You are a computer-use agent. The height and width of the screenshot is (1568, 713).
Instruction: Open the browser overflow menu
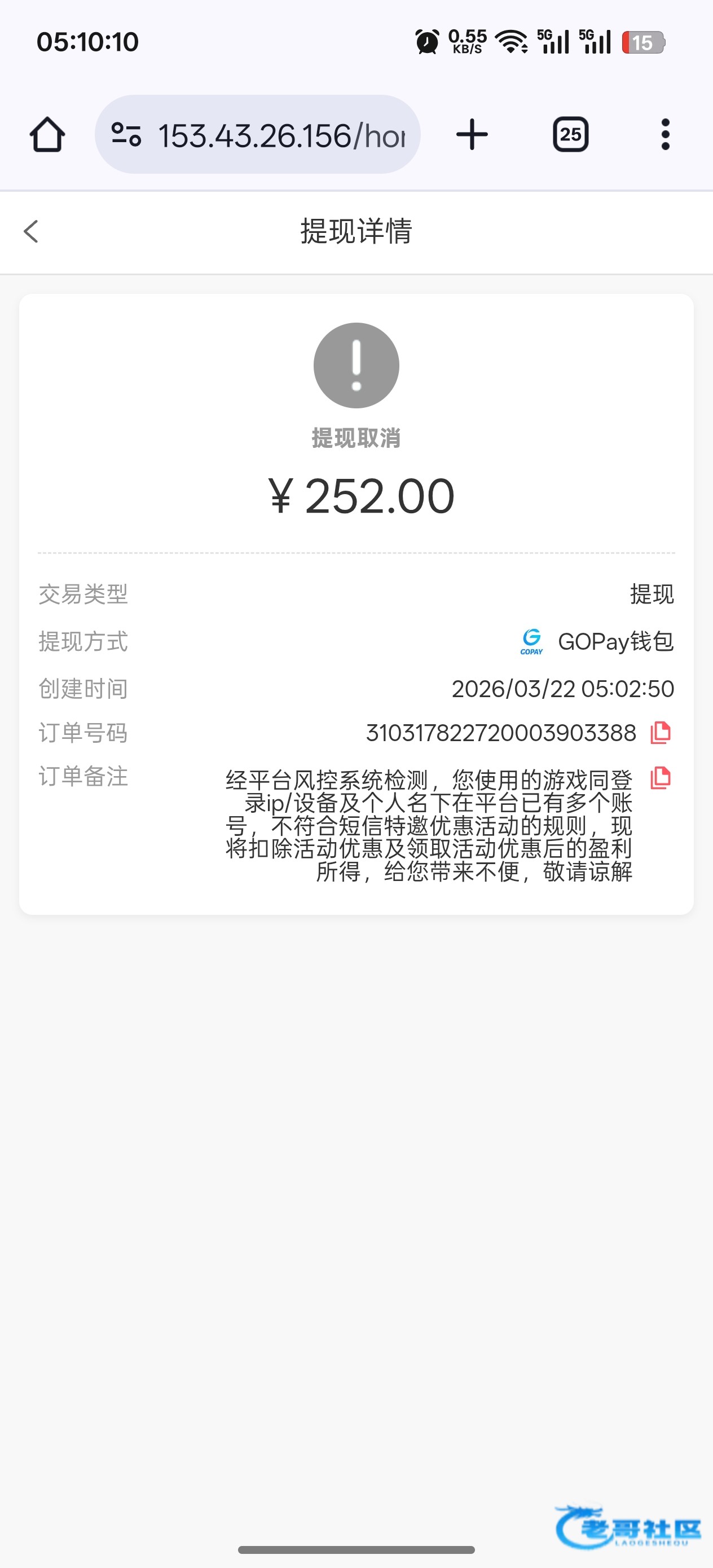665,135
